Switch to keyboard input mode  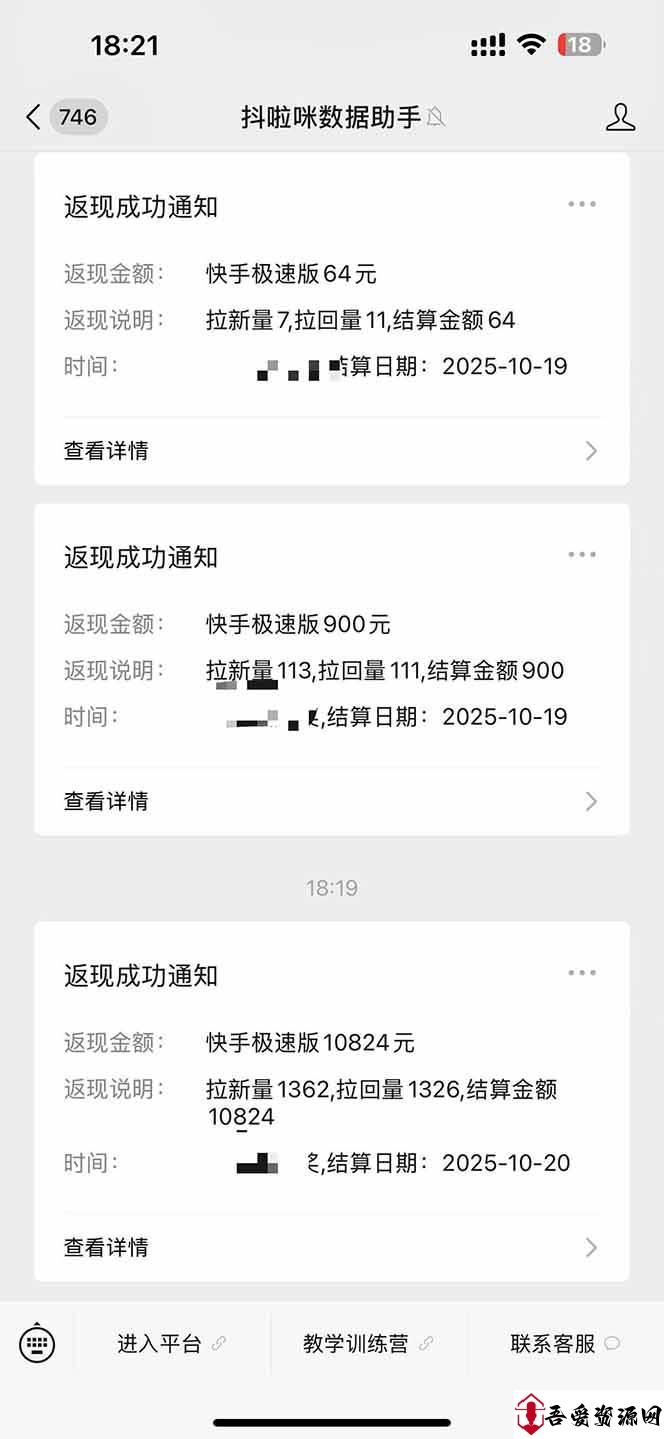[x=37, y=1343]
